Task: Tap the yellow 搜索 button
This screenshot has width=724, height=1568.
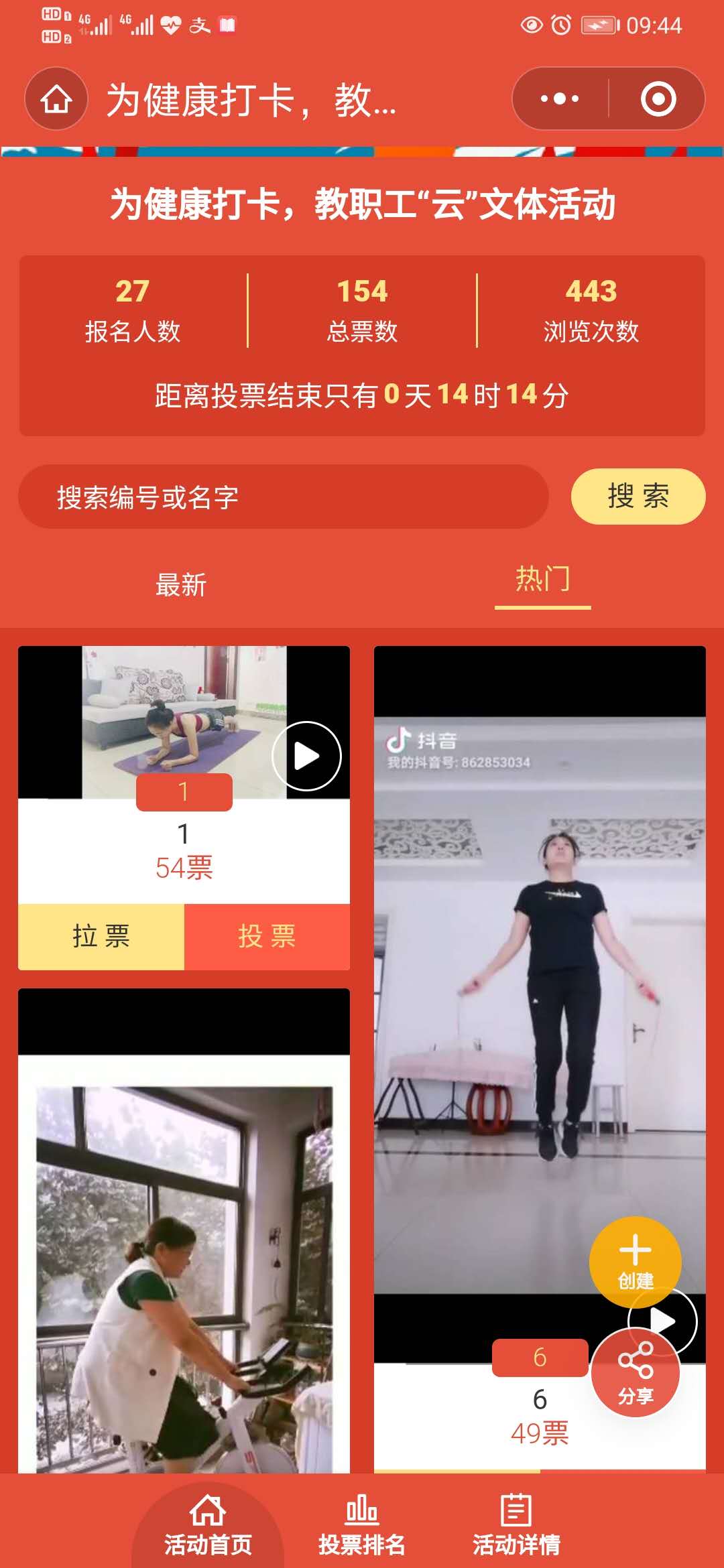Action: [638, 497]
